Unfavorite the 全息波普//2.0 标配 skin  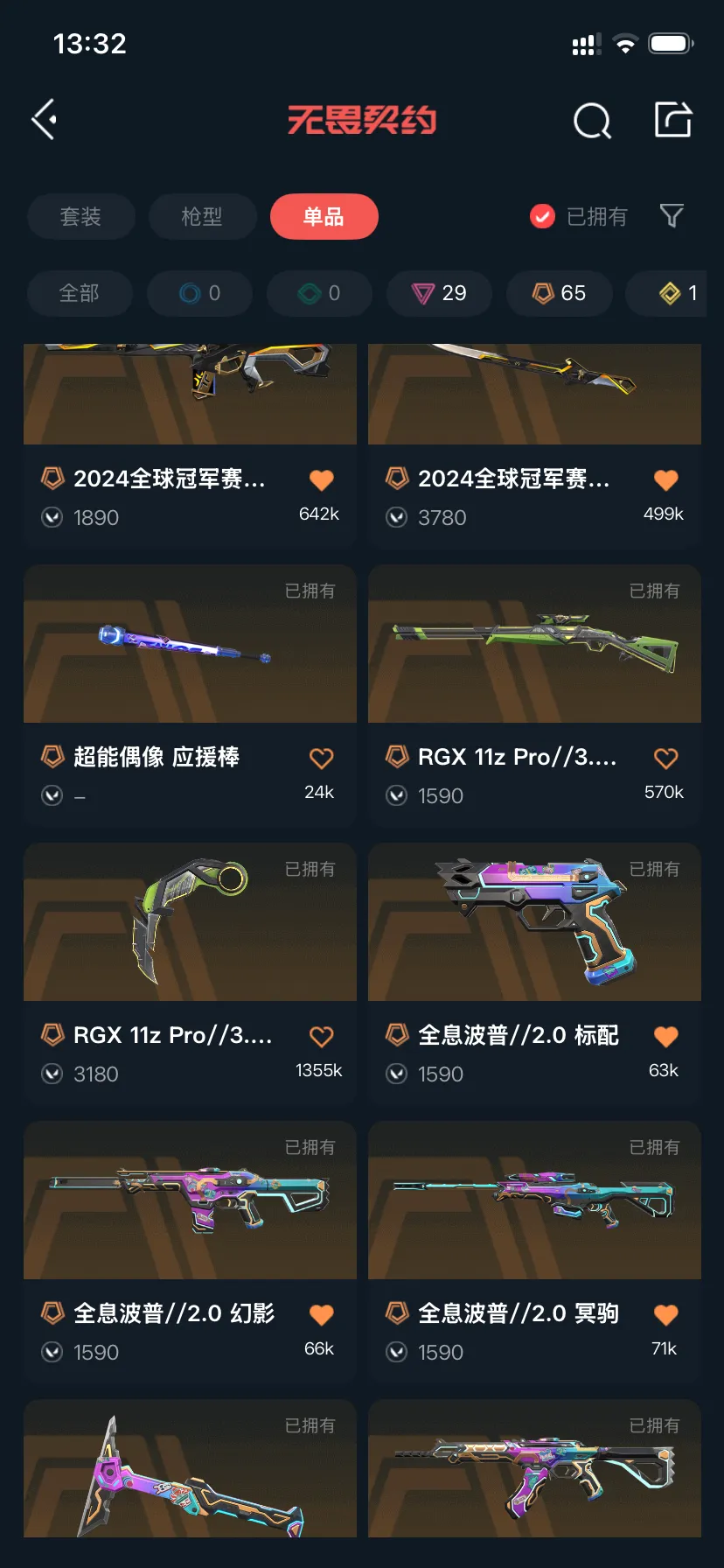tap(666, 1036)
